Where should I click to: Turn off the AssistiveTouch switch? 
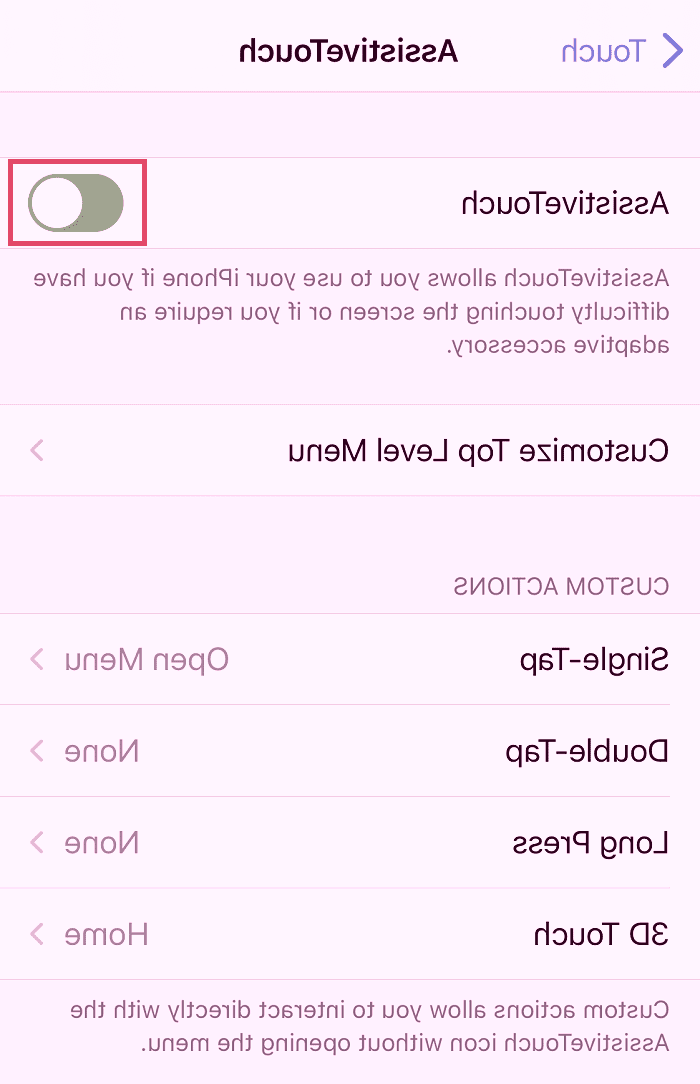pos(76,202)
